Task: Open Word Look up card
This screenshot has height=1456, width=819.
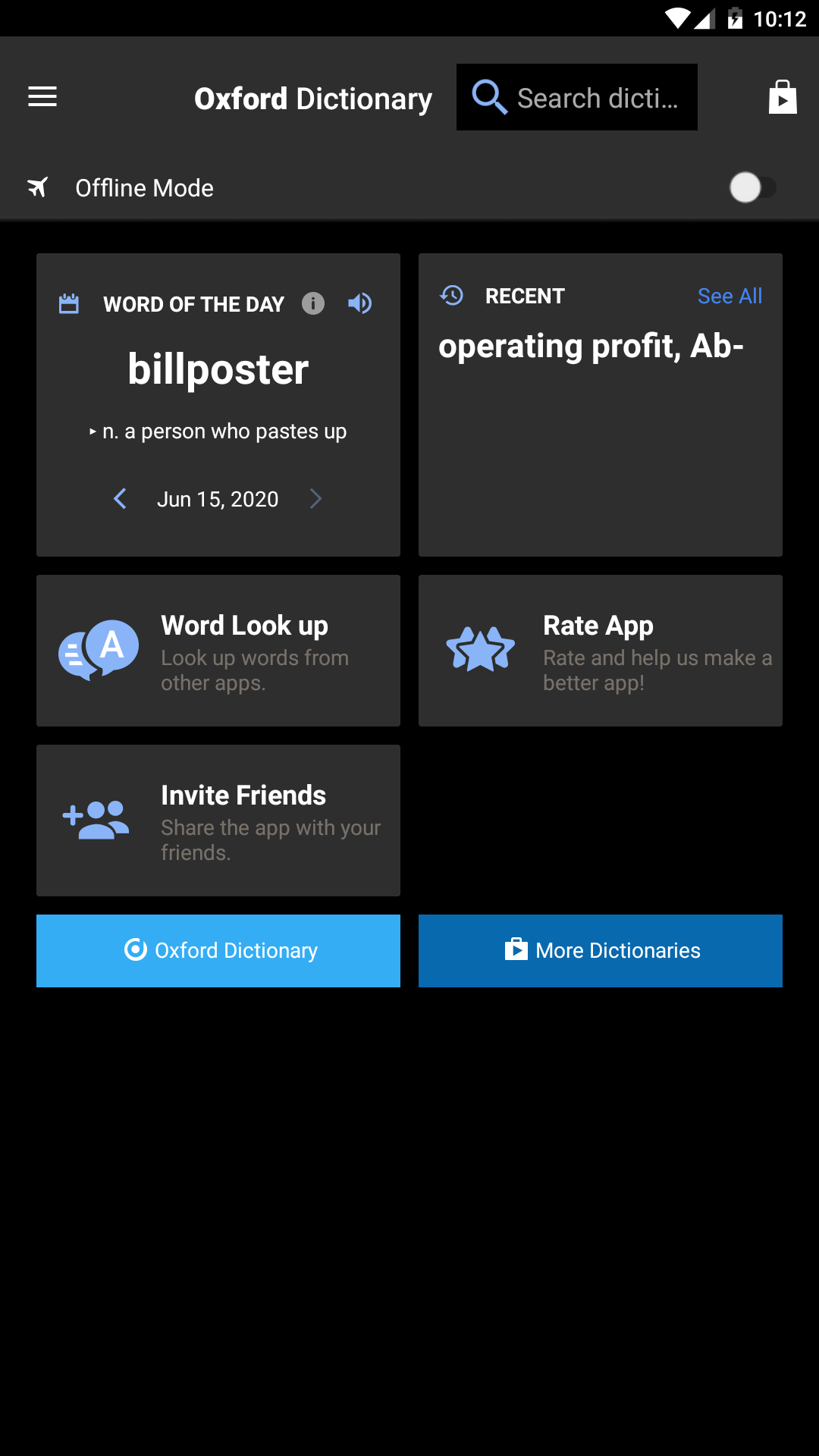Action: point(218,651)
